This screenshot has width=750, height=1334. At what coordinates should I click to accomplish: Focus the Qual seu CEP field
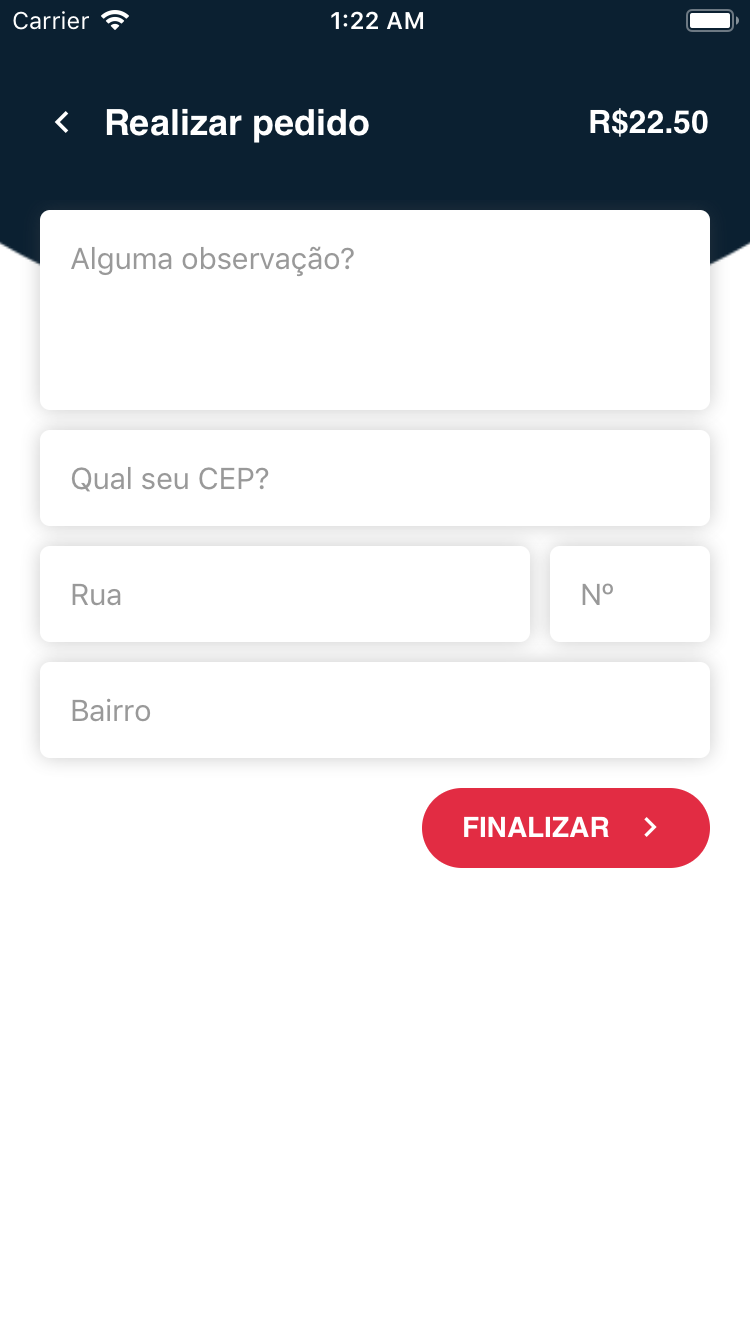[375, 478]
